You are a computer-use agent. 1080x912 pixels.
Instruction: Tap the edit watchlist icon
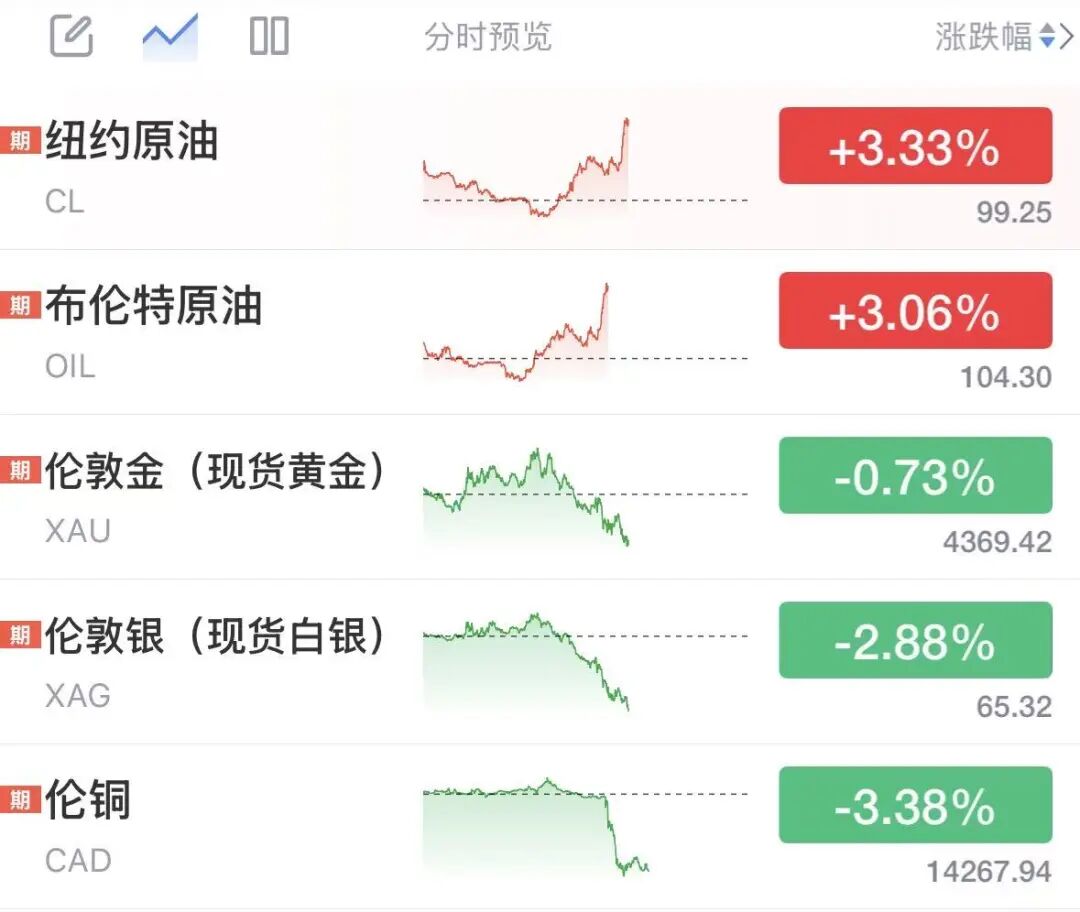(72, 36)
